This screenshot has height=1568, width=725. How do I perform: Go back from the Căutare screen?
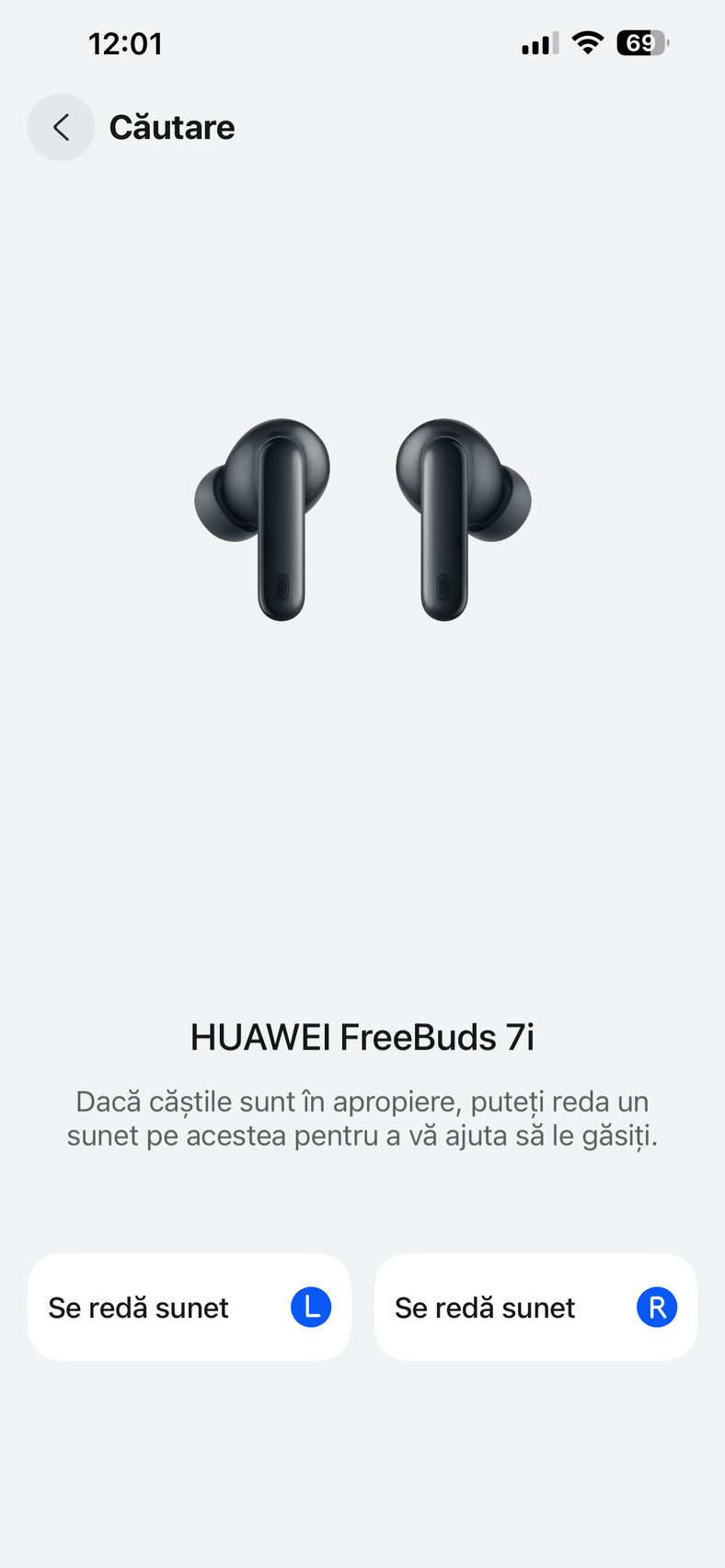coord(61,127)
